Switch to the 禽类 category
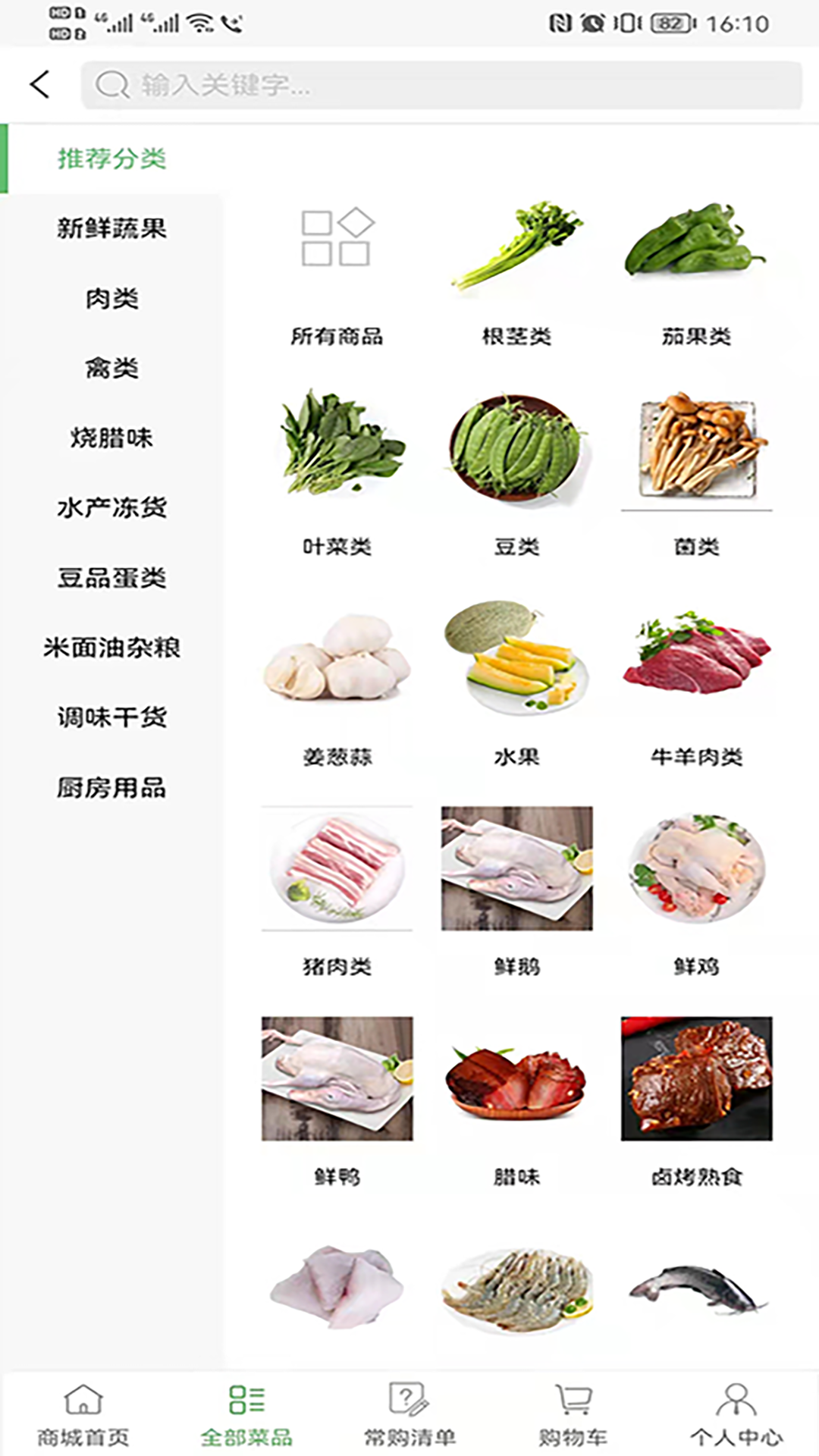 111,369
